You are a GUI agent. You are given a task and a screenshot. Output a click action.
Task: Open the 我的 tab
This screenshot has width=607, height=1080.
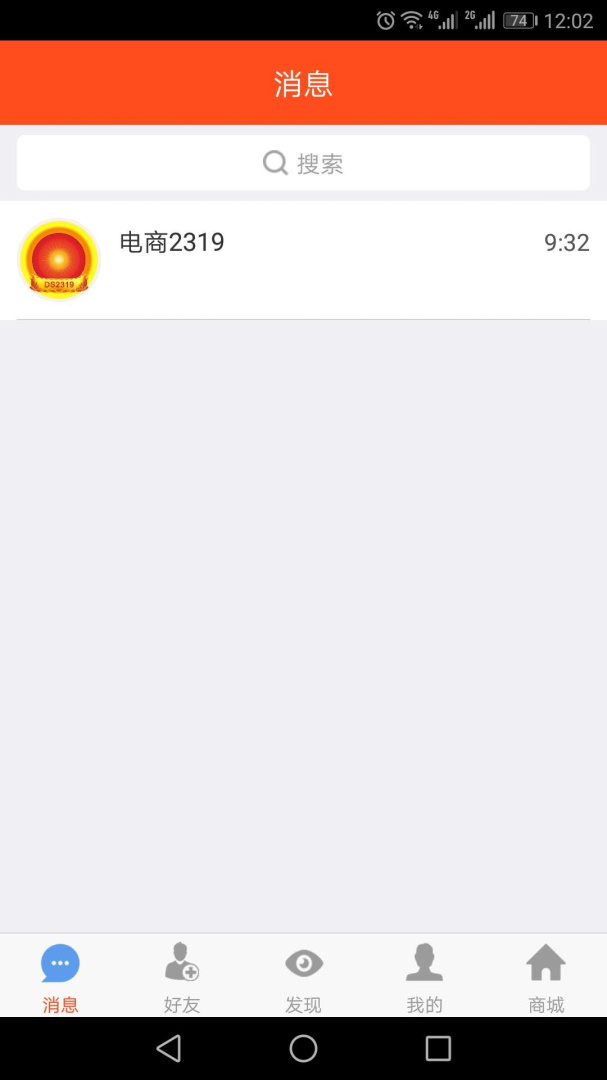424,976
